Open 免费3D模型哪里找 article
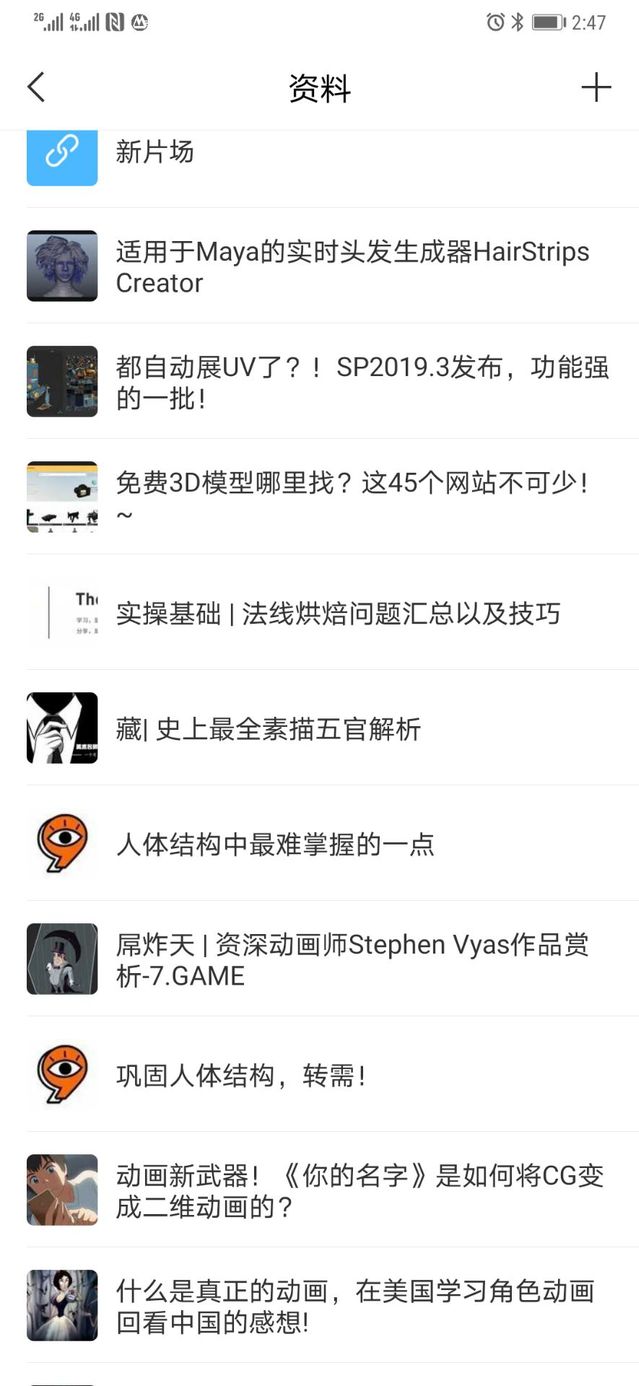The image size is (639, 1386). [352, 497]
